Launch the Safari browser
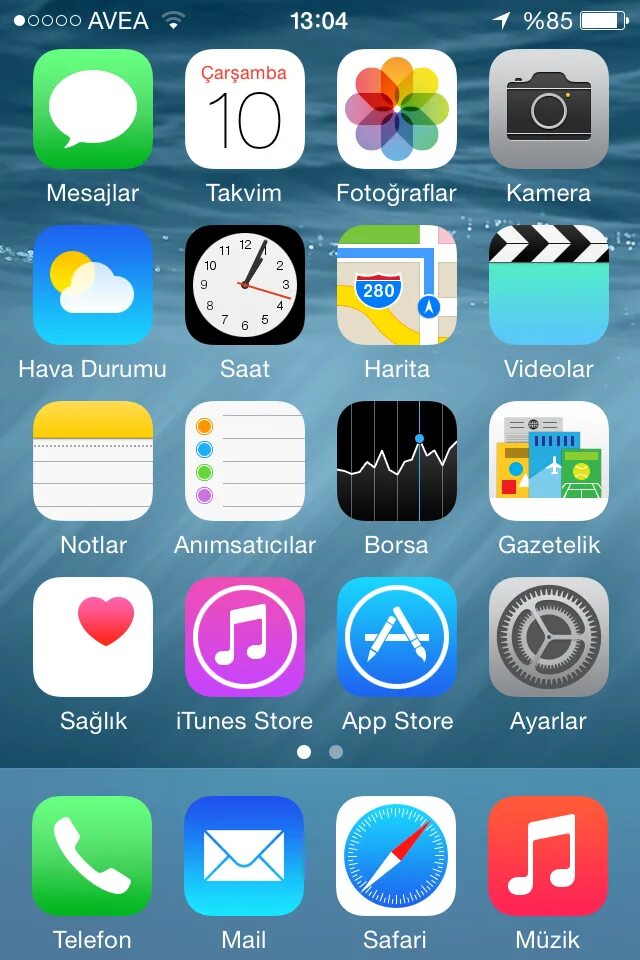The width and height of the screenshot is (640, 960). pyautogui.click(x=396, y=856)
